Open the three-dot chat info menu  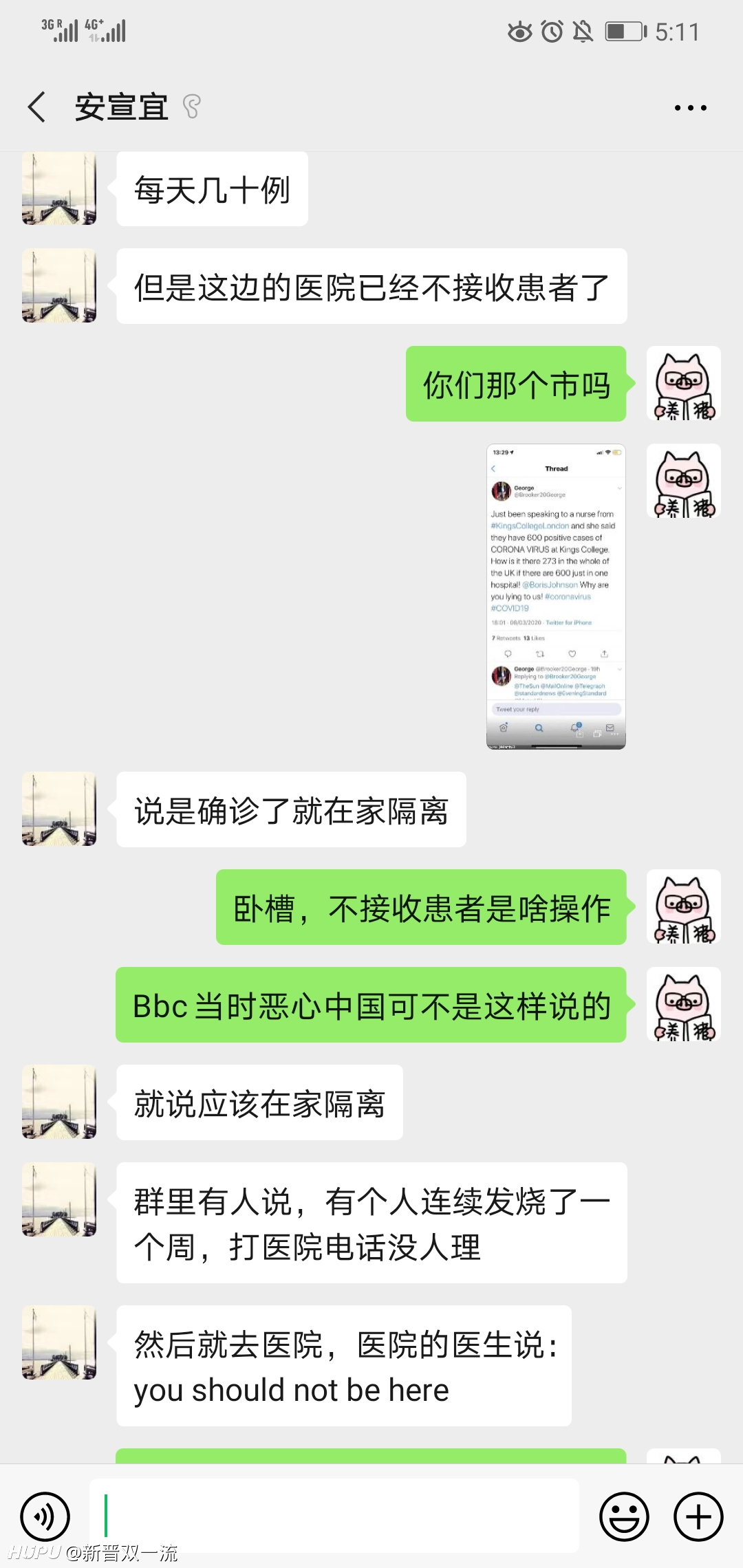point(690,108)
